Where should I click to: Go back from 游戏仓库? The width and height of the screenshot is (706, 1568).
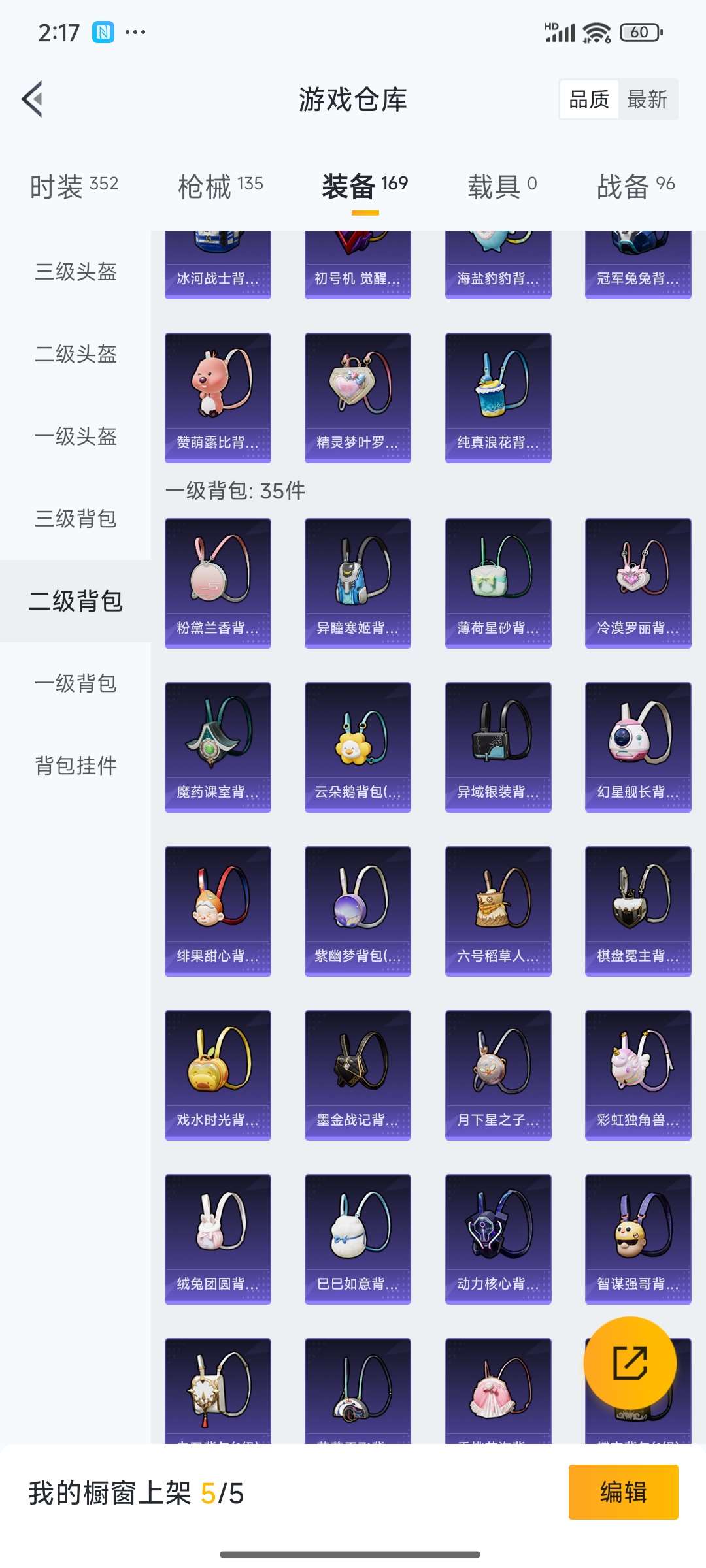point(33,99)
